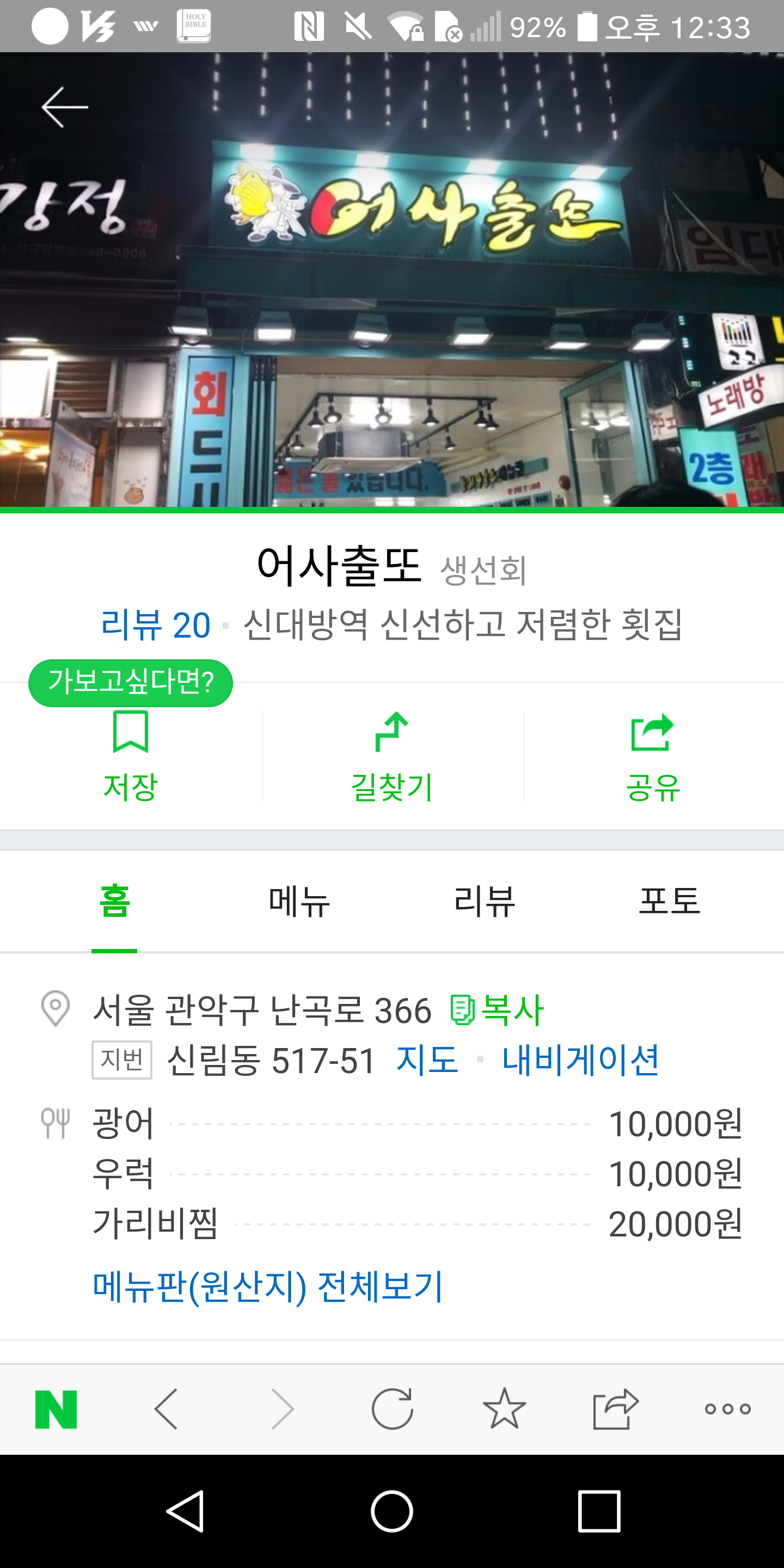Reload the page
This screenshot has height=1568, width=784.
coord(392,1409)
